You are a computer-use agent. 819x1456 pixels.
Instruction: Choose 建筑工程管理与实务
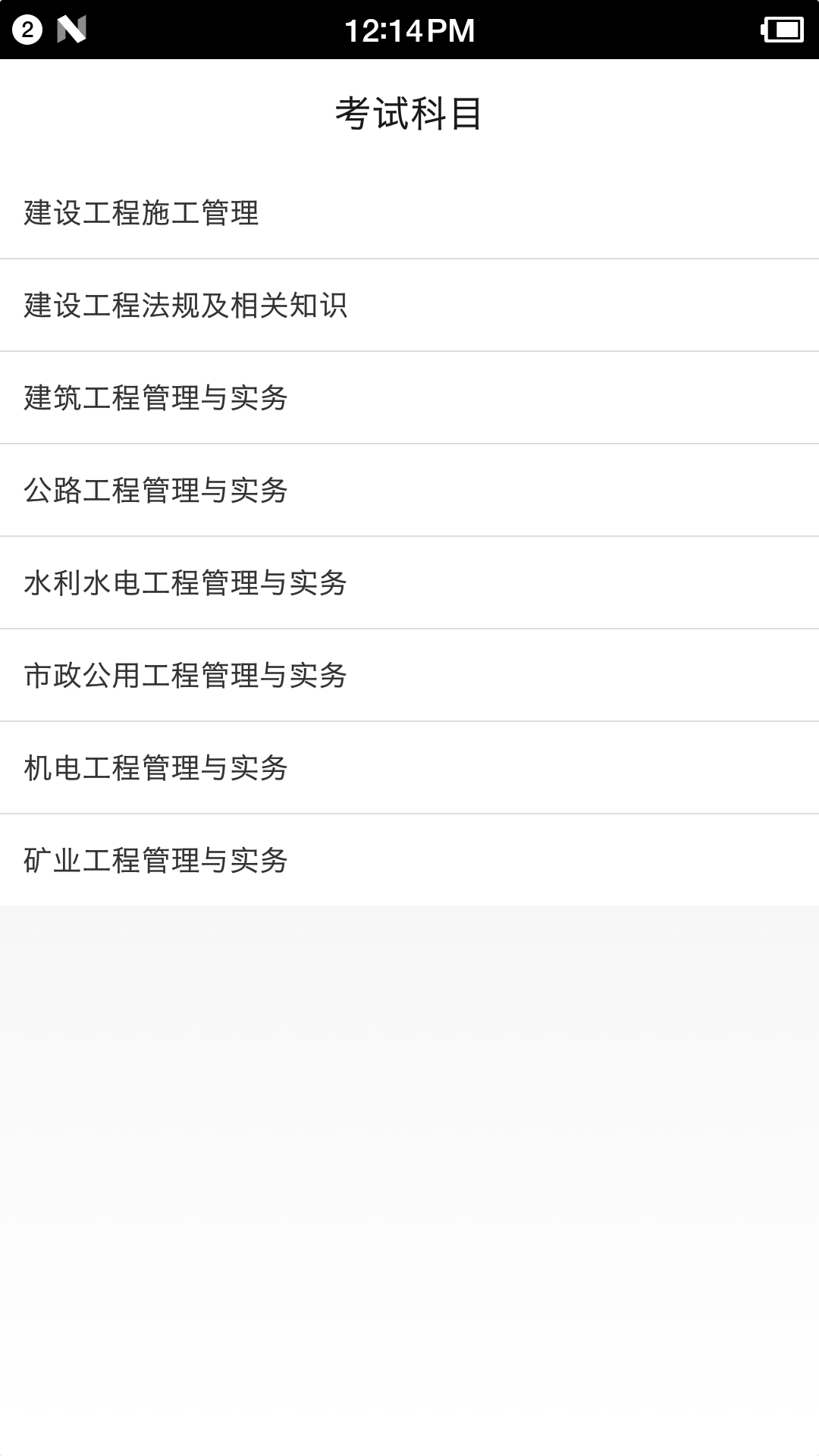pos(409,398)
